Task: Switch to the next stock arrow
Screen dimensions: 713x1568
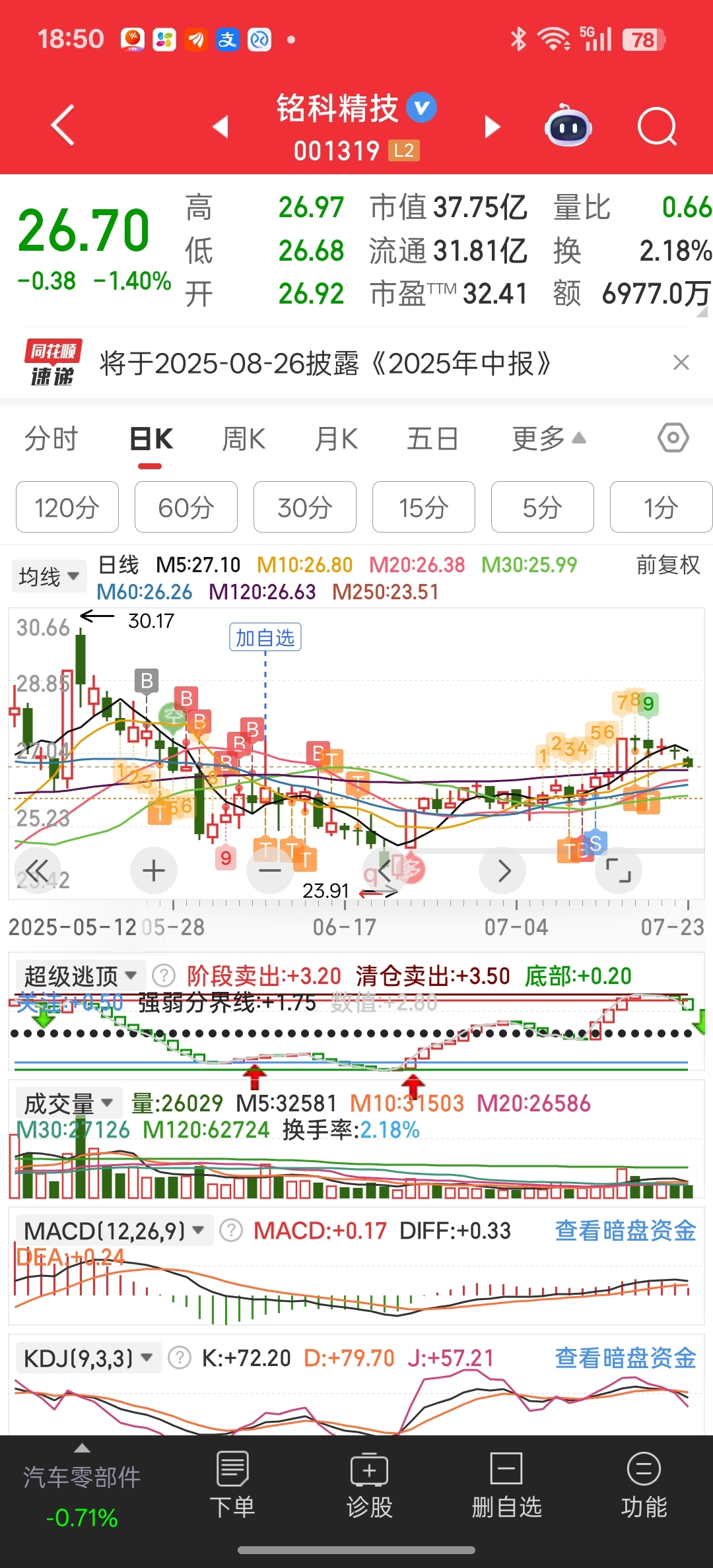Action: (x=492, y=127)
